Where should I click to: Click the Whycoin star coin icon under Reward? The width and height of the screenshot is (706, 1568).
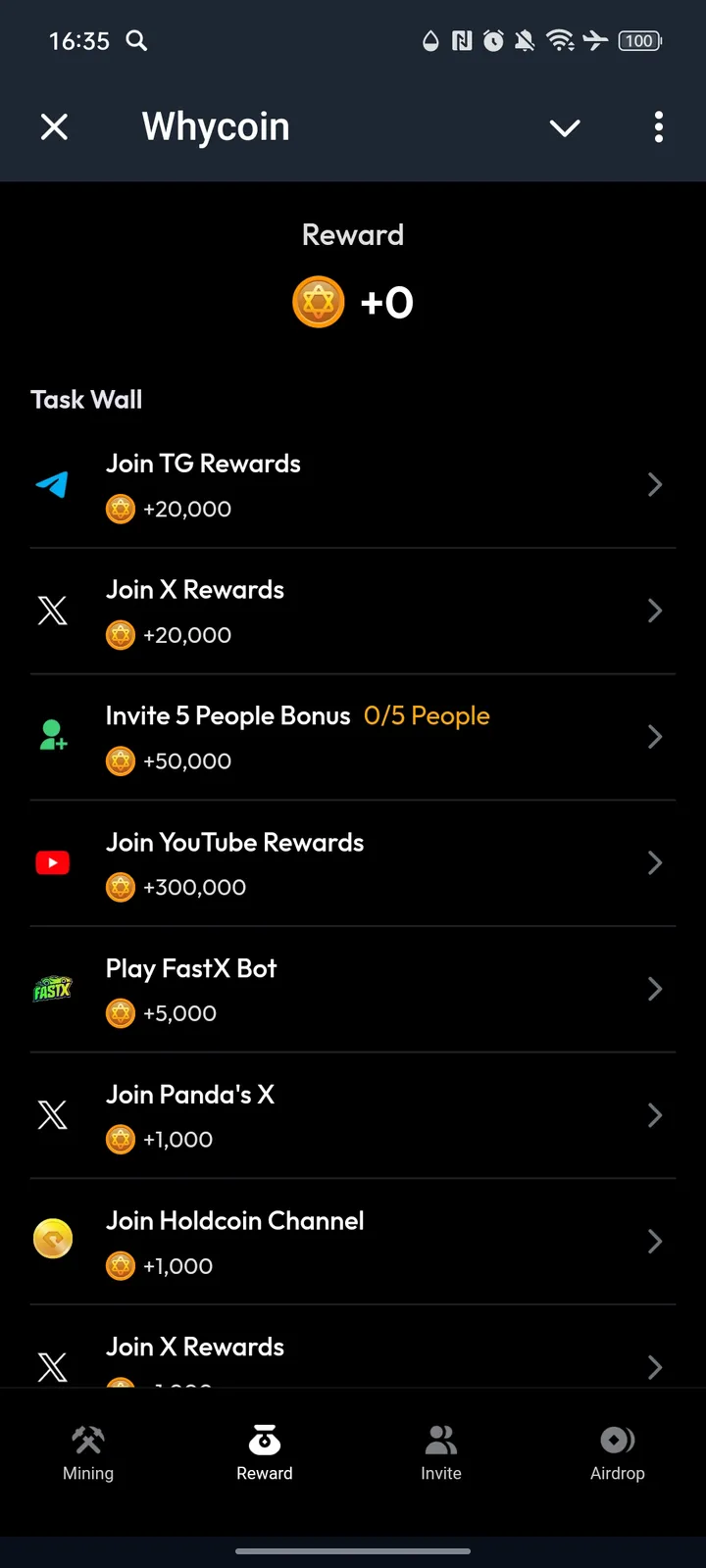pos(318,302)
